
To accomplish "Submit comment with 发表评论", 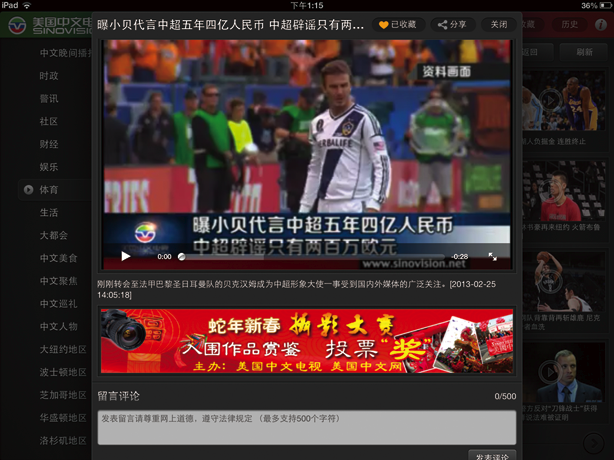I will click(x=492, y=456).
